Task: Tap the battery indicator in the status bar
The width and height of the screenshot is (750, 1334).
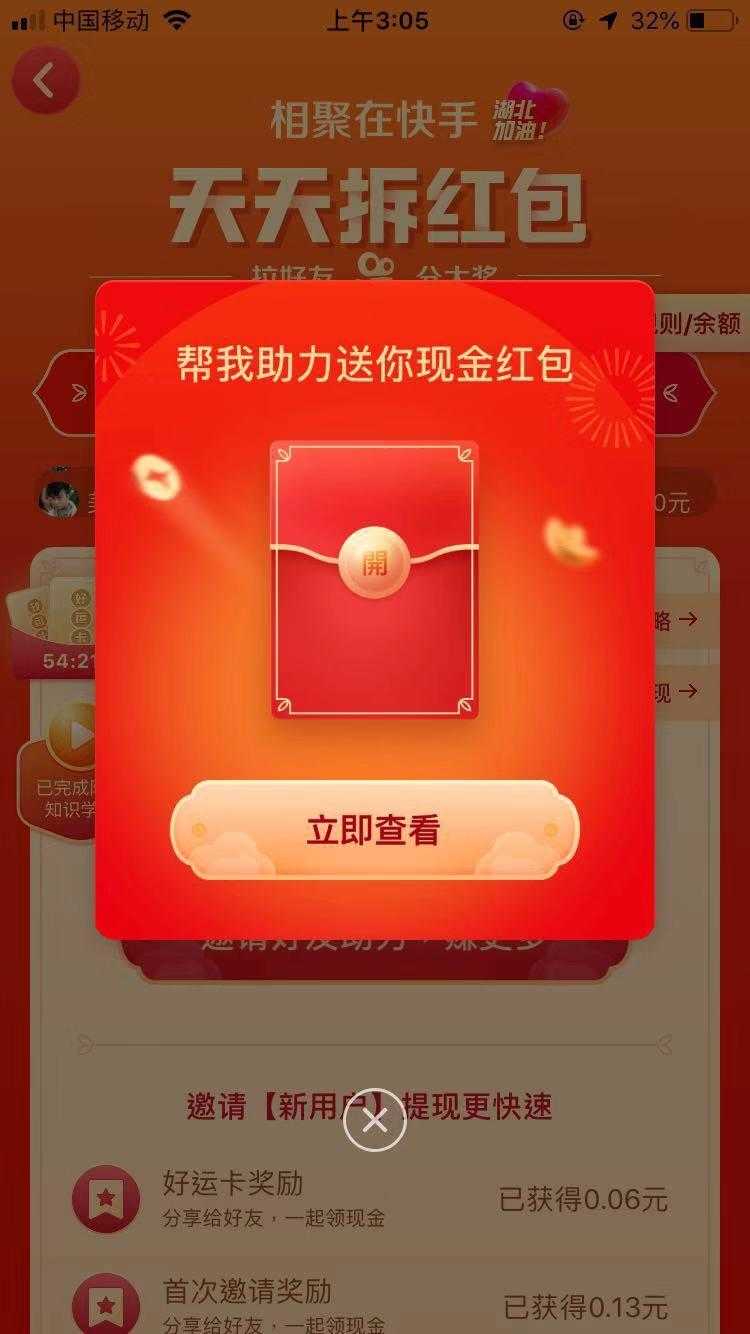Action: point(710,18)
